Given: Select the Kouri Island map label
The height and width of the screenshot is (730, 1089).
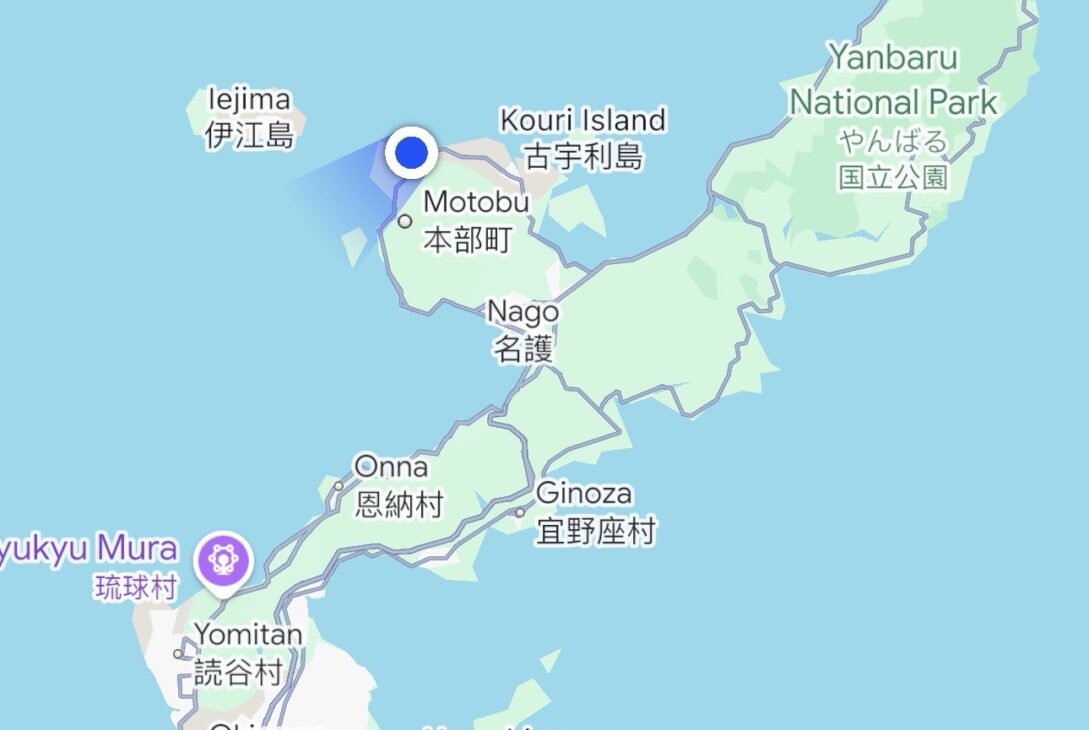Looking at the screenshot, I should [582, 138].
